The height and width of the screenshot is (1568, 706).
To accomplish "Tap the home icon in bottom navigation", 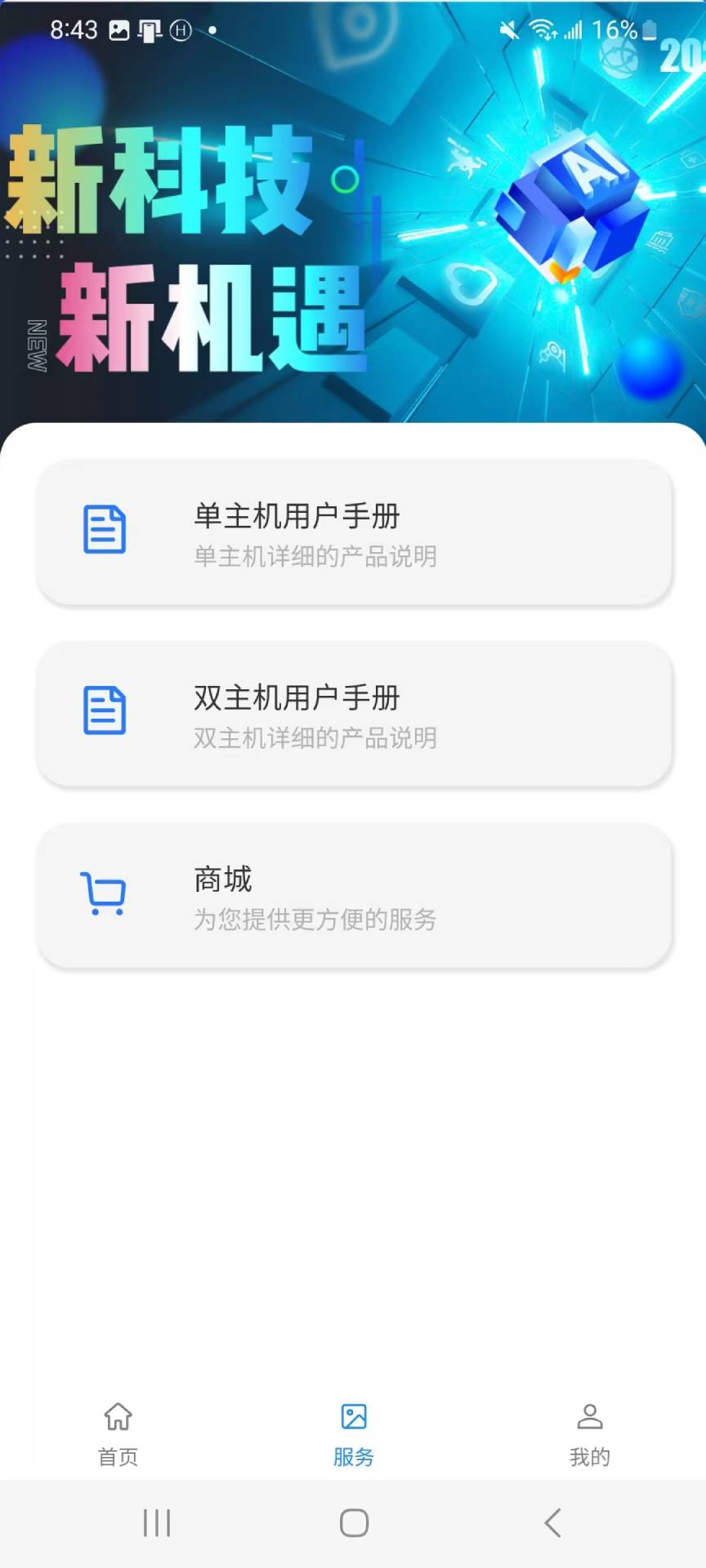I will tap(118, 1417).
